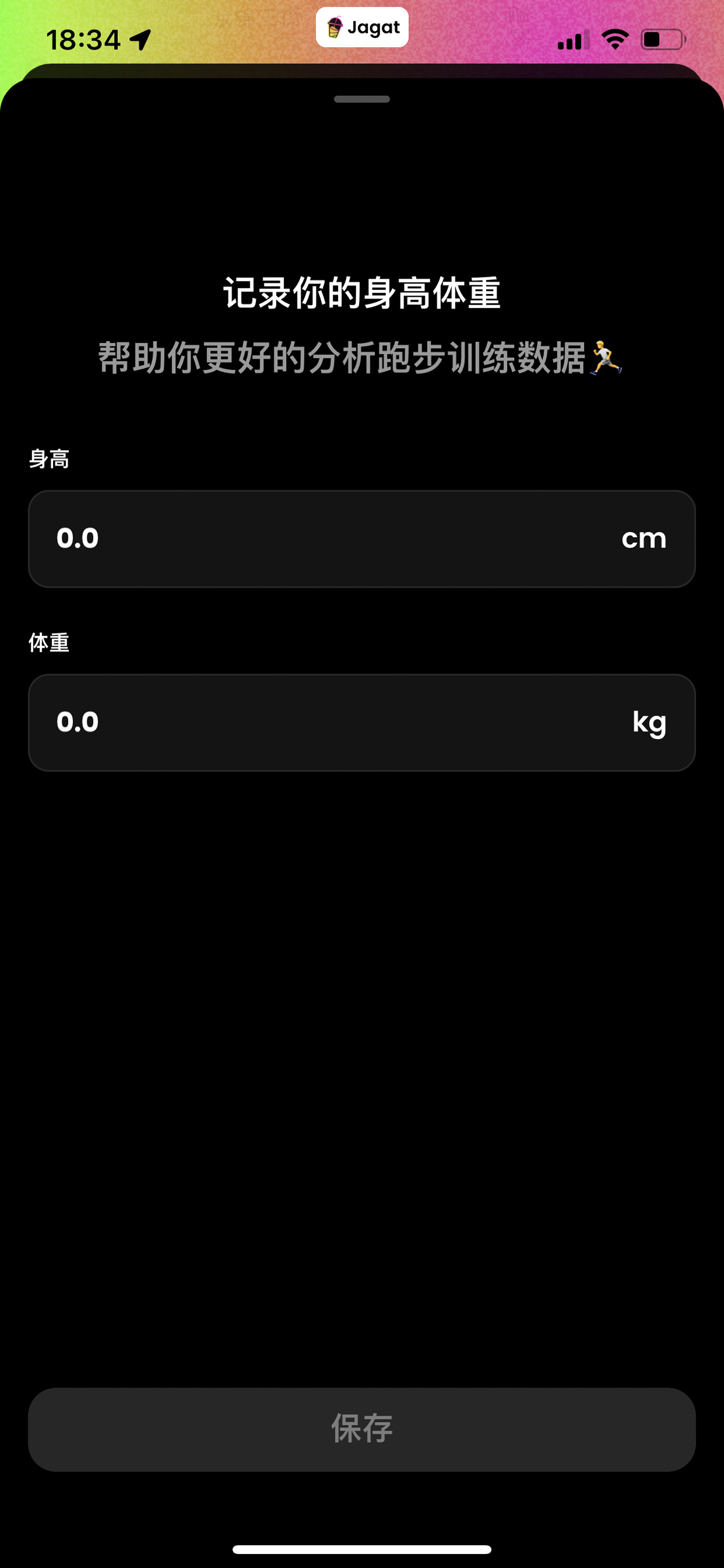
Task: Tap the sheet's top drag handle
Action: (x=361, y=99)
